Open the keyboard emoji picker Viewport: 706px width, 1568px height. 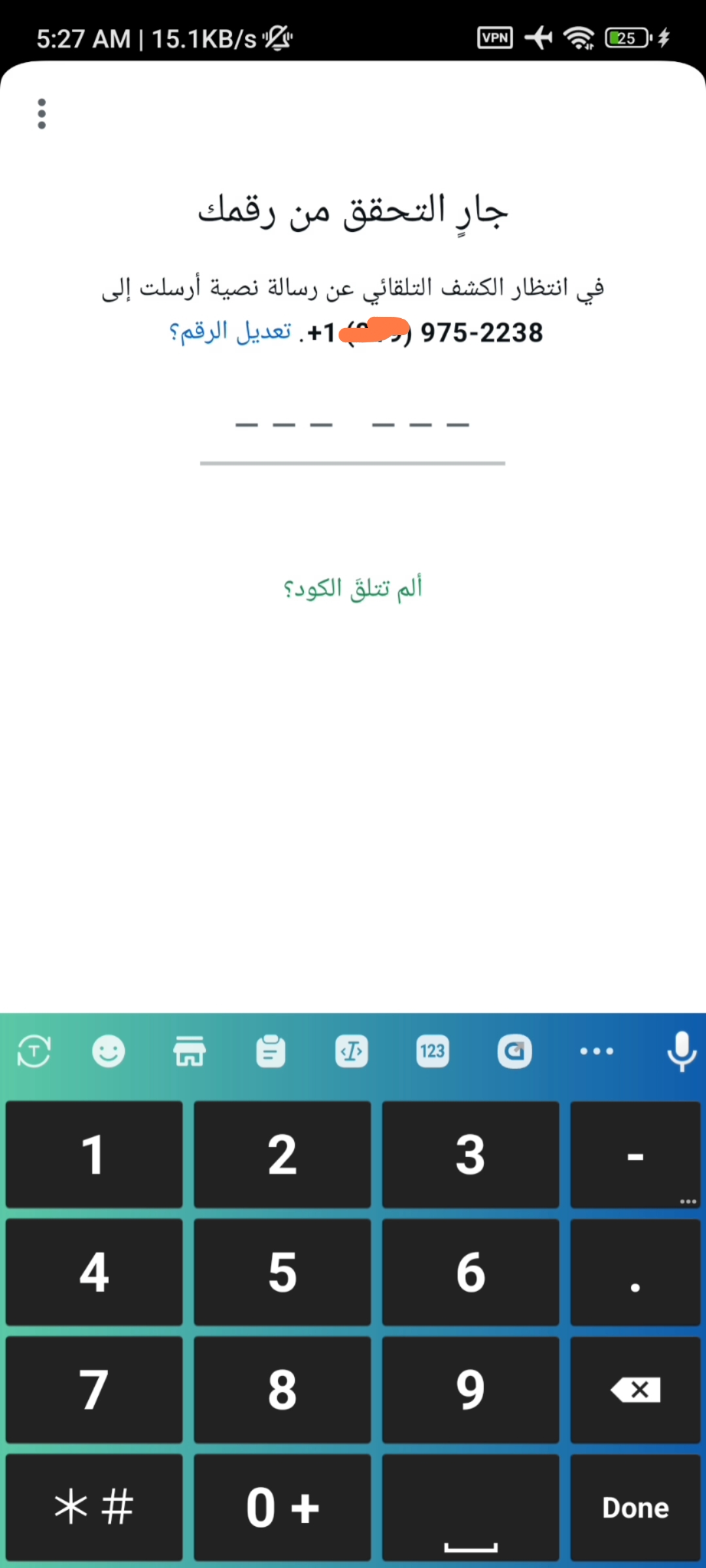[x=109, y=1051]
